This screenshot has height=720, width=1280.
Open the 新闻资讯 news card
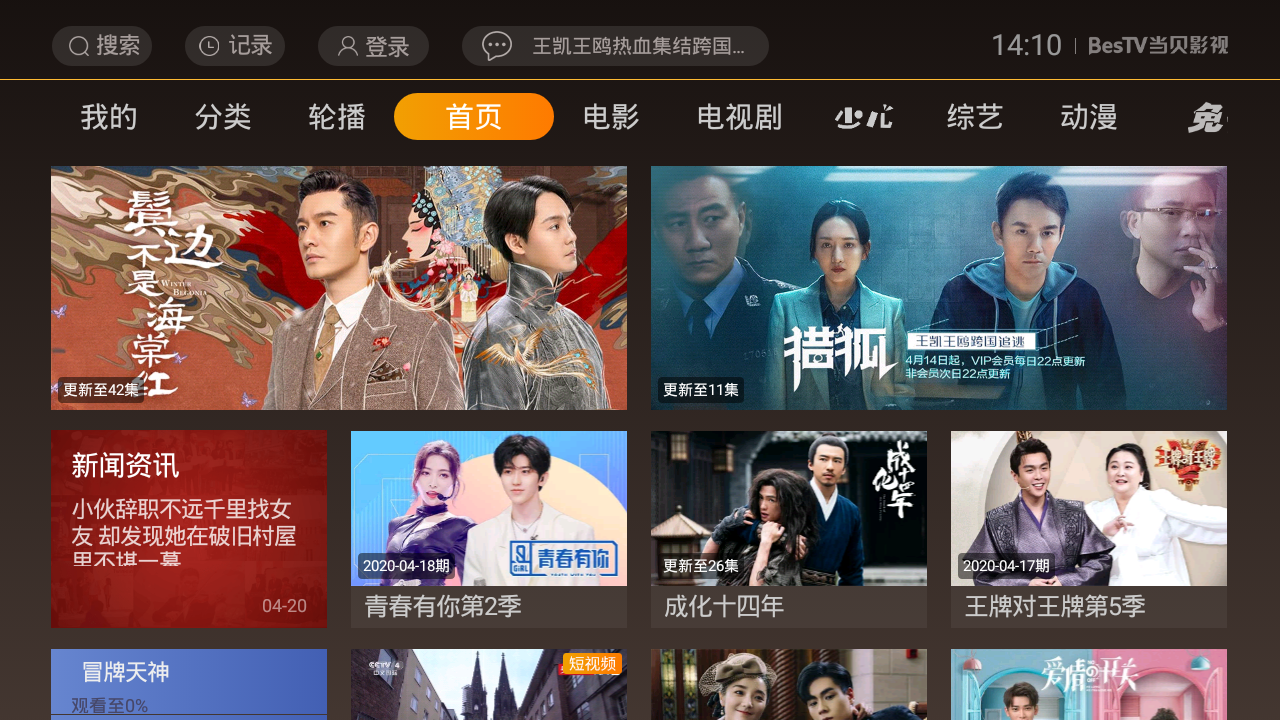[189, 529]
